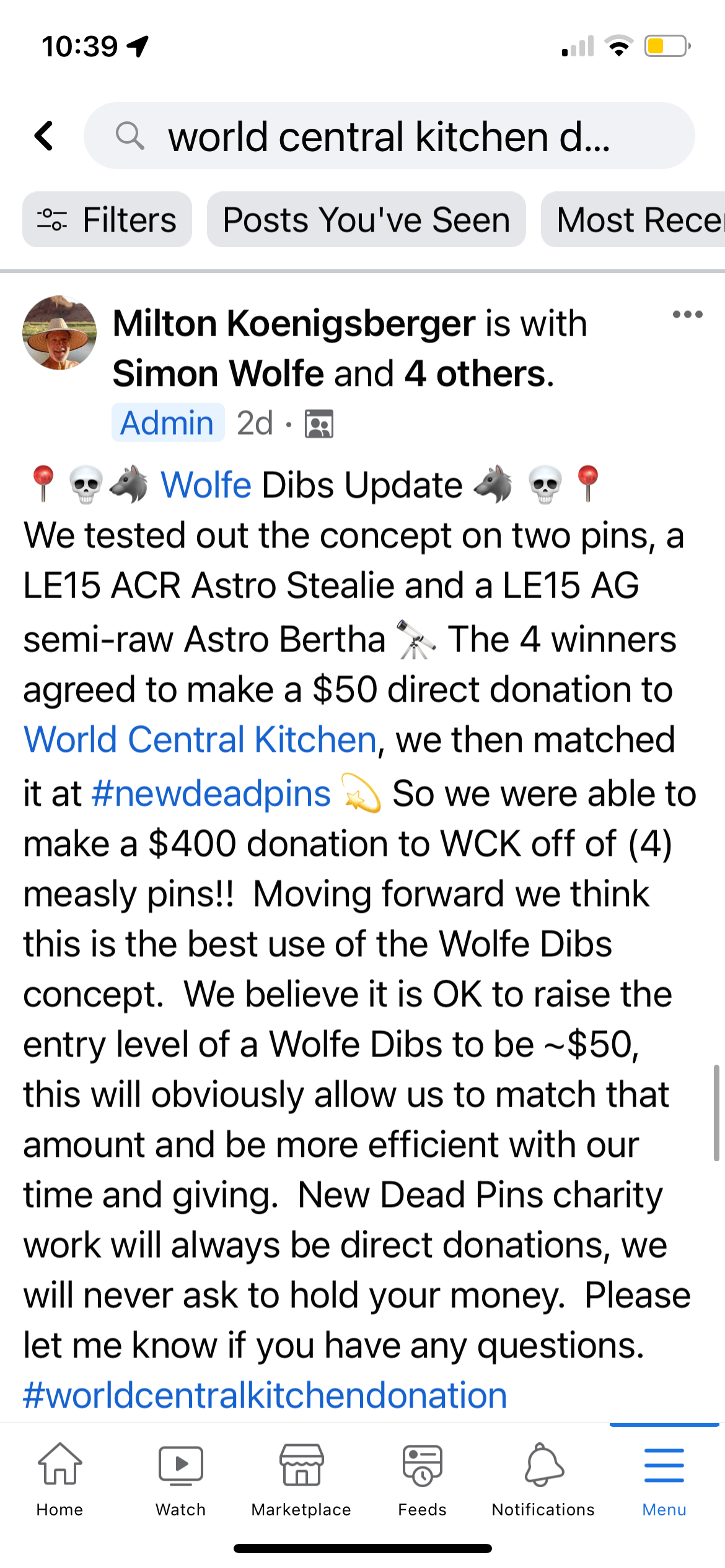Open Milton Koenigsberger's profile name link
The height and width of the screenshot is (1568, 725).
coord(294,324)
